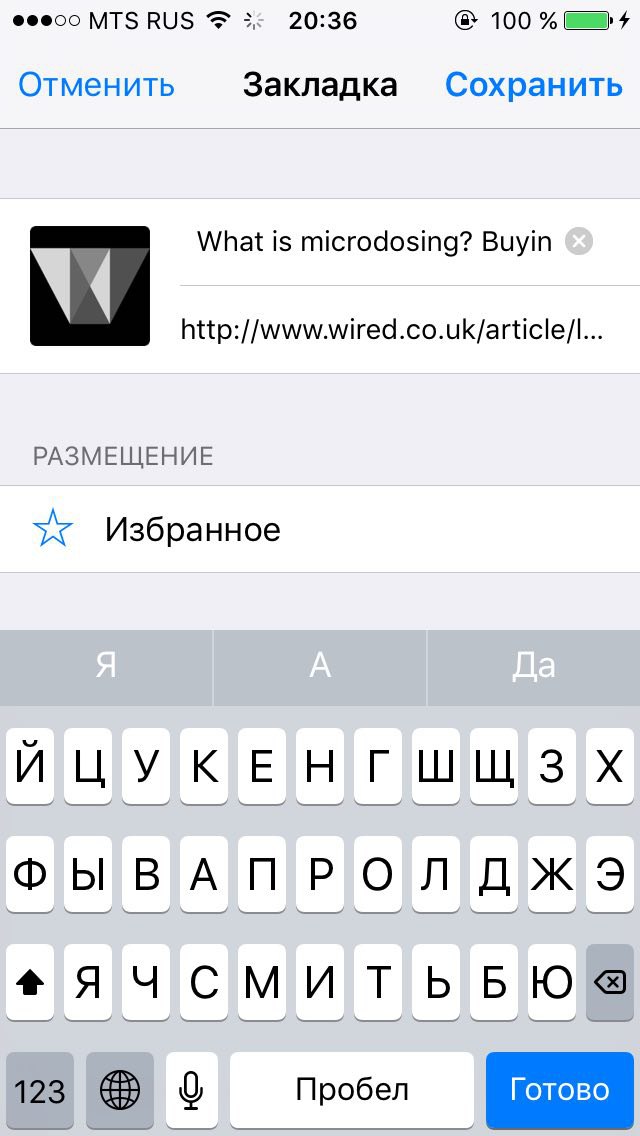Open the Избранное location row

click(x=320, y=529)
